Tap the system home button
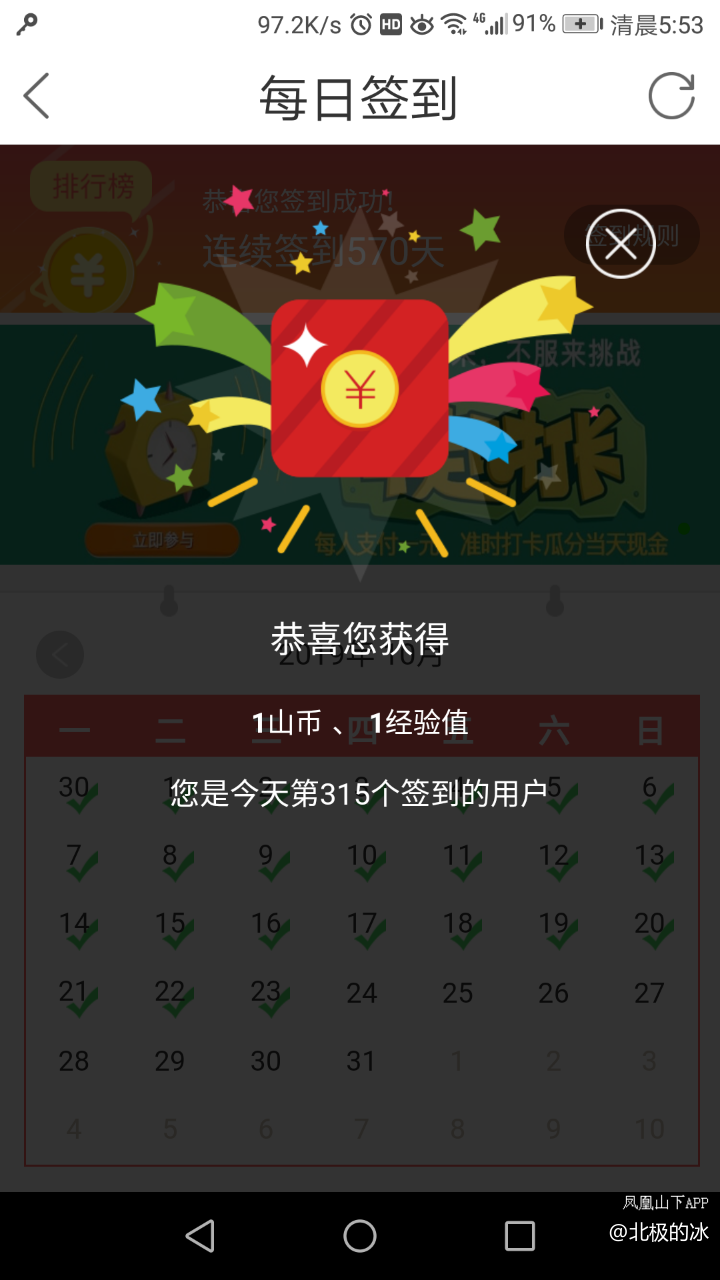720x1280 pixels. tap(360, 1236)
